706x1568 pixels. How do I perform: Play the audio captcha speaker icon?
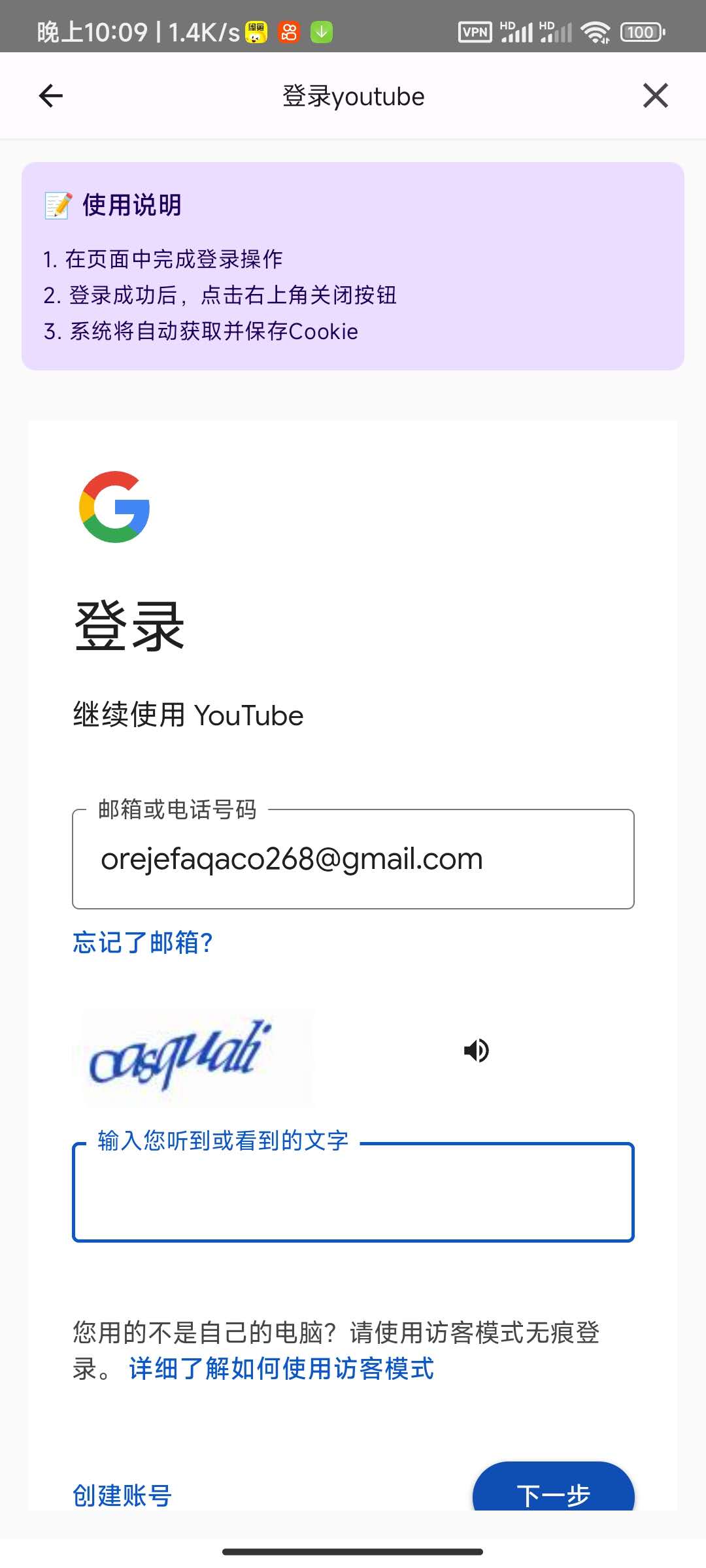tap(477, 1051)
